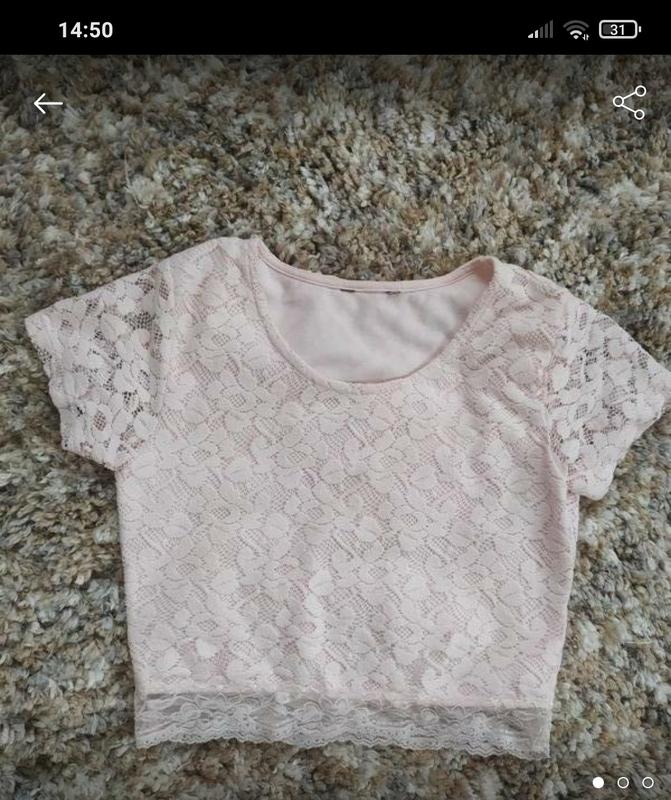Viewport: 671px width, 800px height.
Task: Go back using the arrow icon
Action: pos(47,103)
